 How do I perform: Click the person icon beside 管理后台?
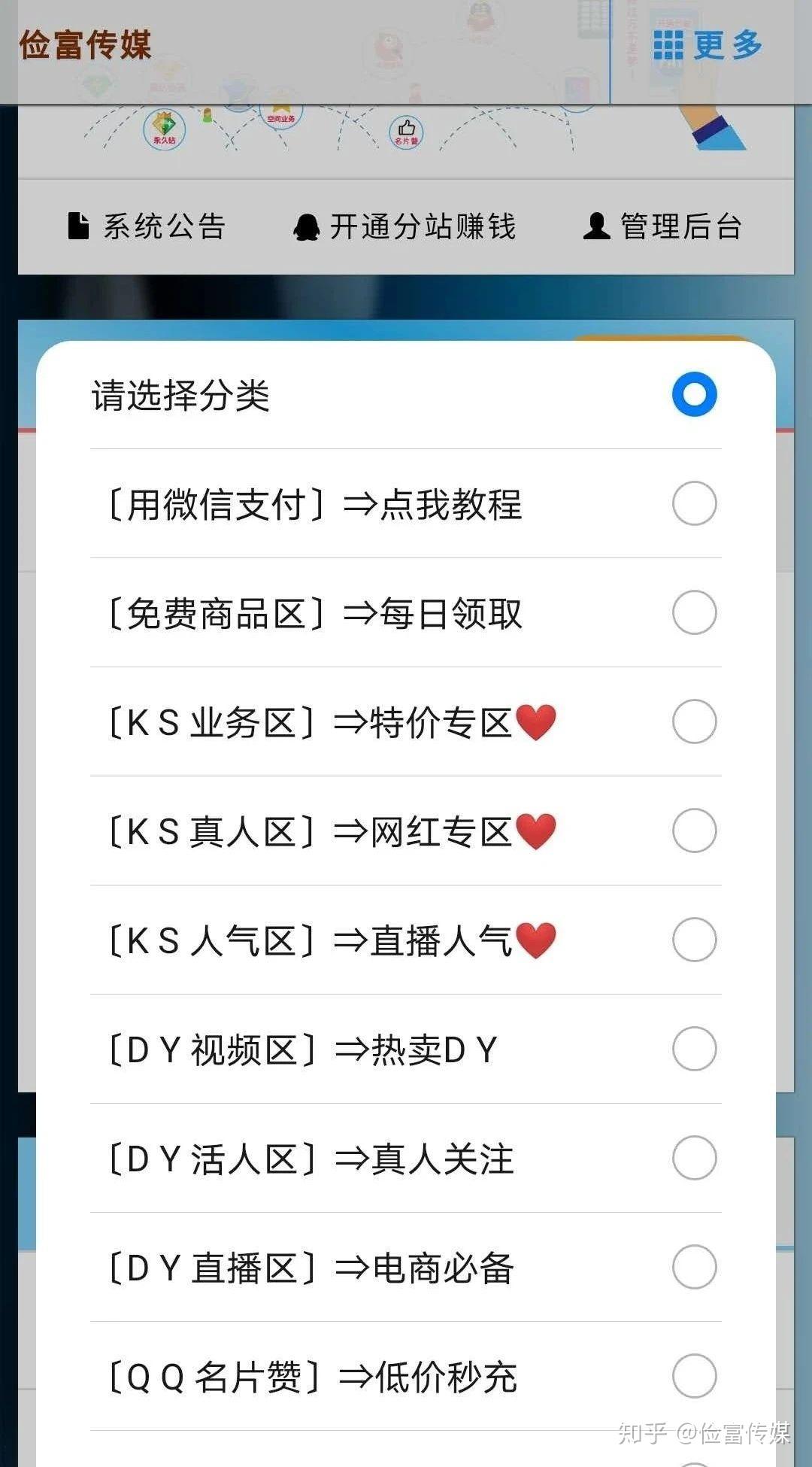click(x=595, y=224)
